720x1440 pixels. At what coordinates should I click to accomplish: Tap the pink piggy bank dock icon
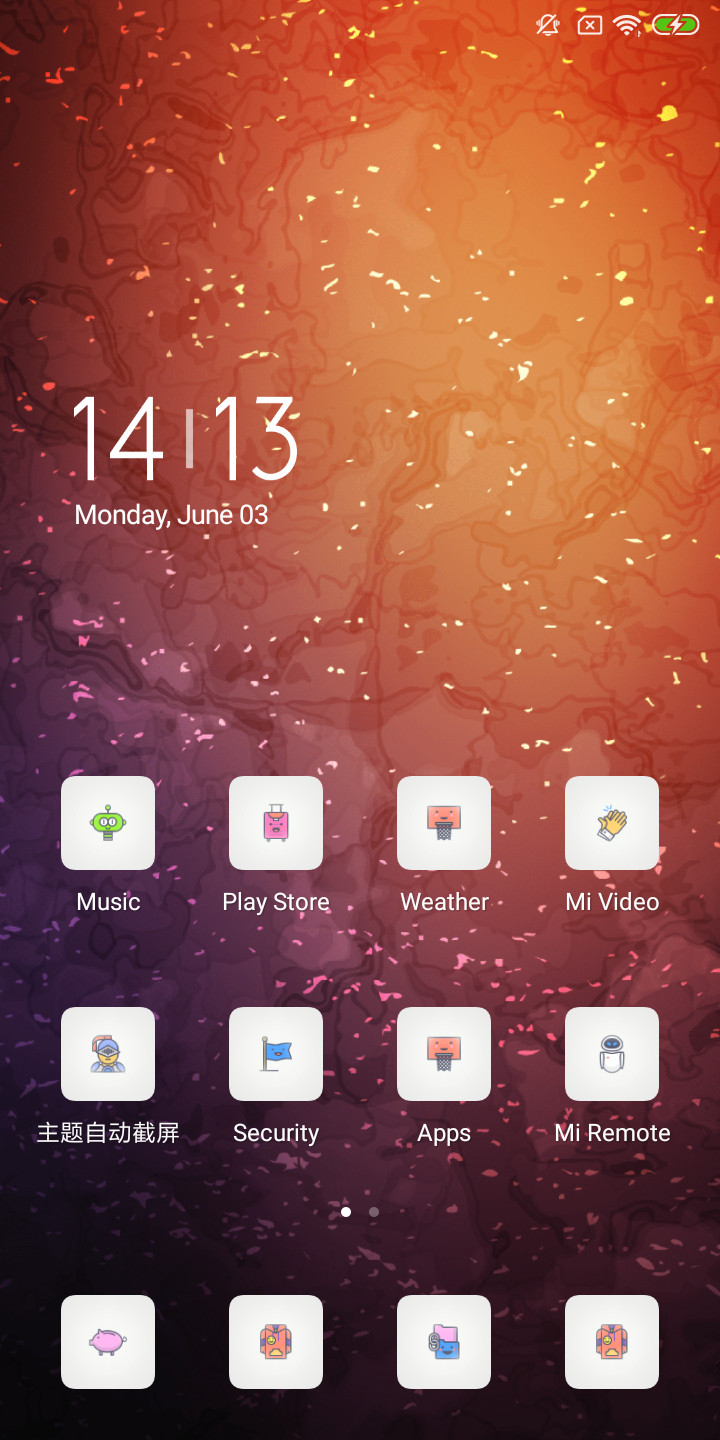(108, 1342)
